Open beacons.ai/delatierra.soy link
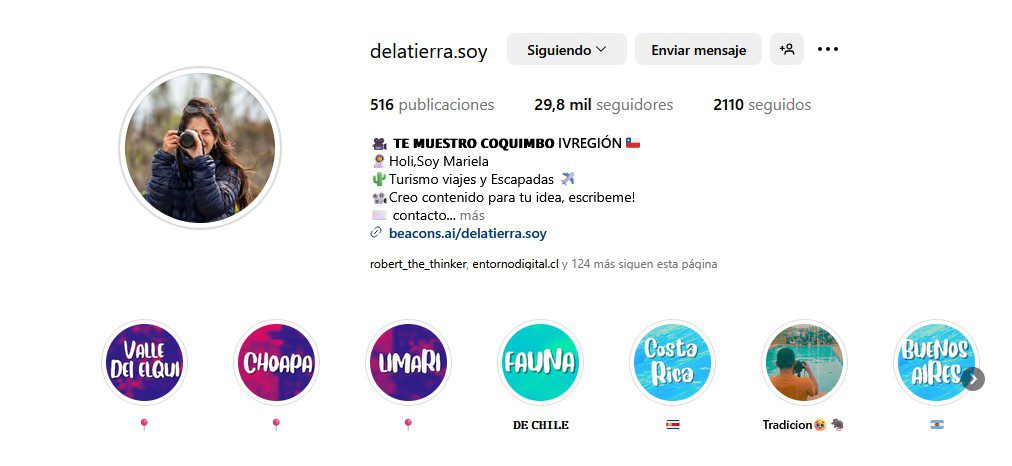The image size is (1012, 466). [x=467, y=233]
